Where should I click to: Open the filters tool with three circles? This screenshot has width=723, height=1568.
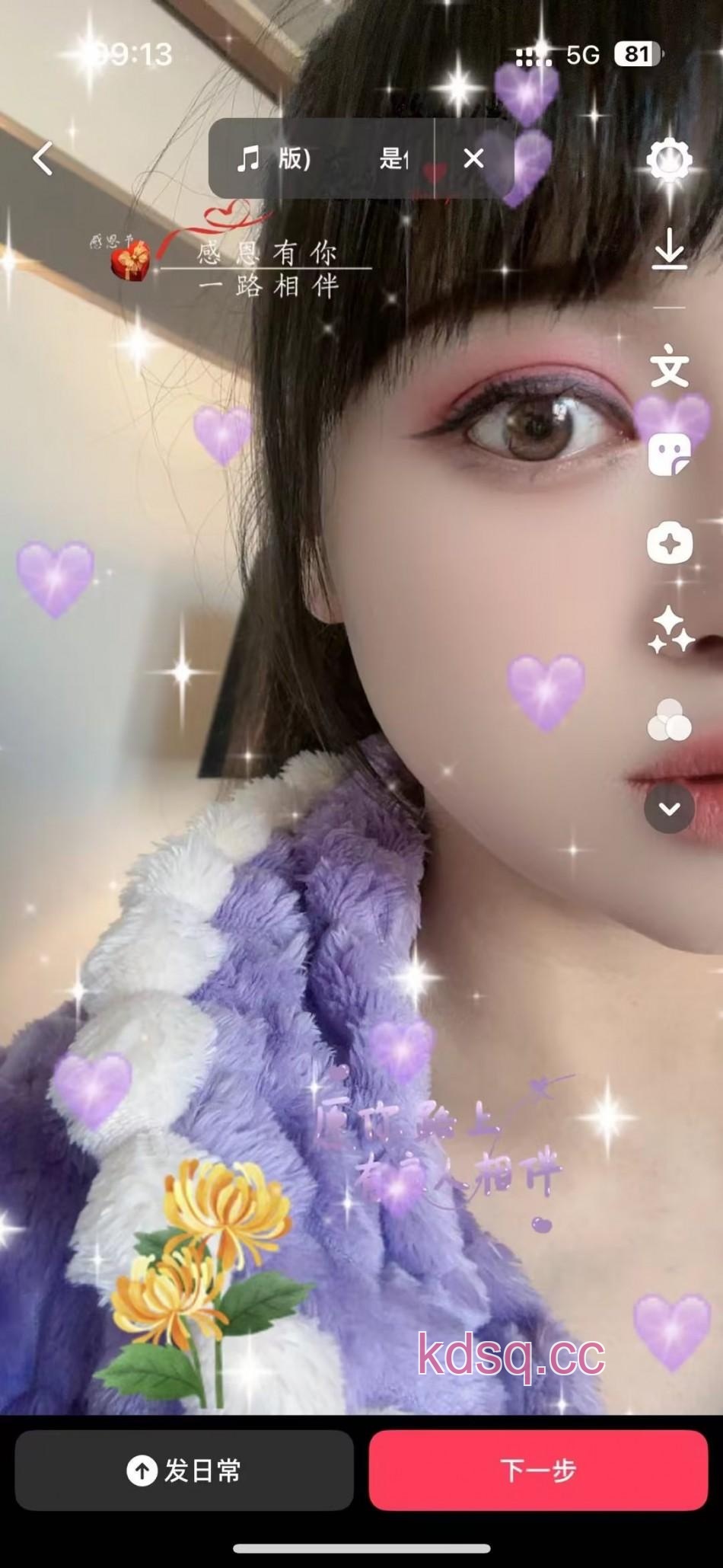[x=669, y=720]
